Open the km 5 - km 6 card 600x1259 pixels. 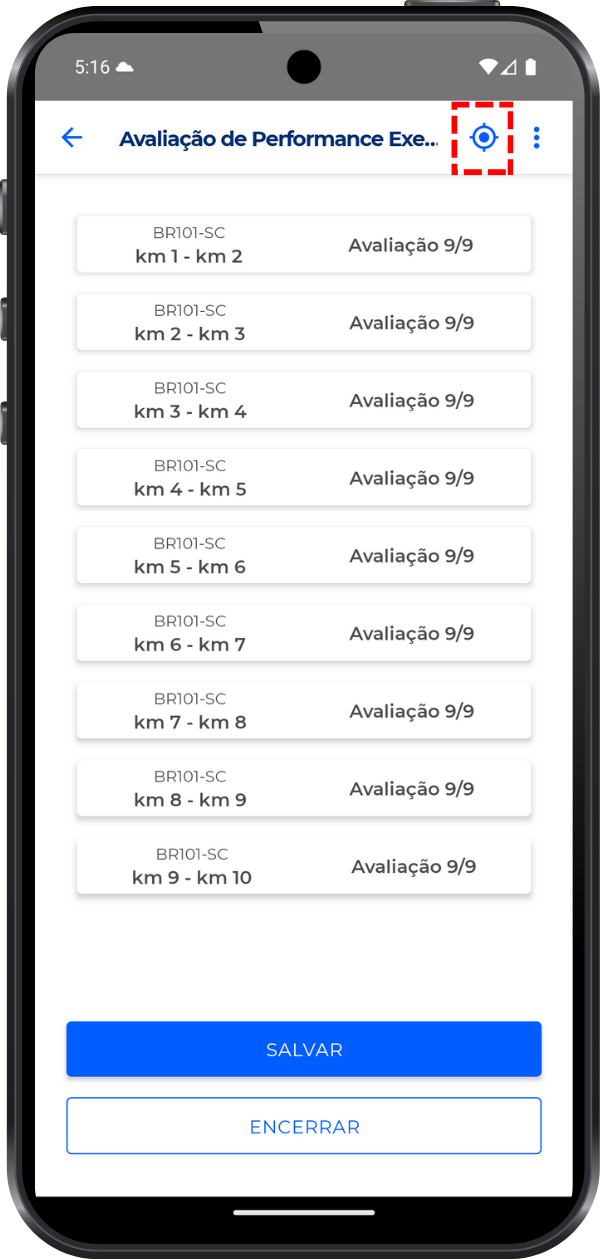pyautogui.click(x=303, y=555)
